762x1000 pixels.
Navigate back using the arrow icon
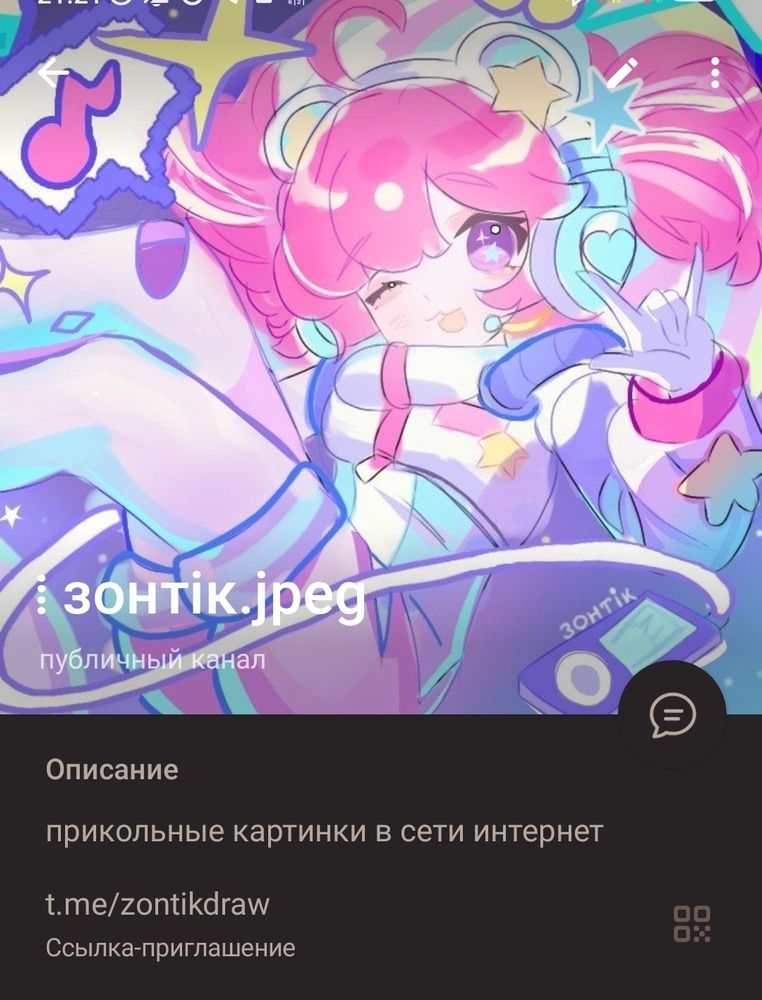point(52,72)
